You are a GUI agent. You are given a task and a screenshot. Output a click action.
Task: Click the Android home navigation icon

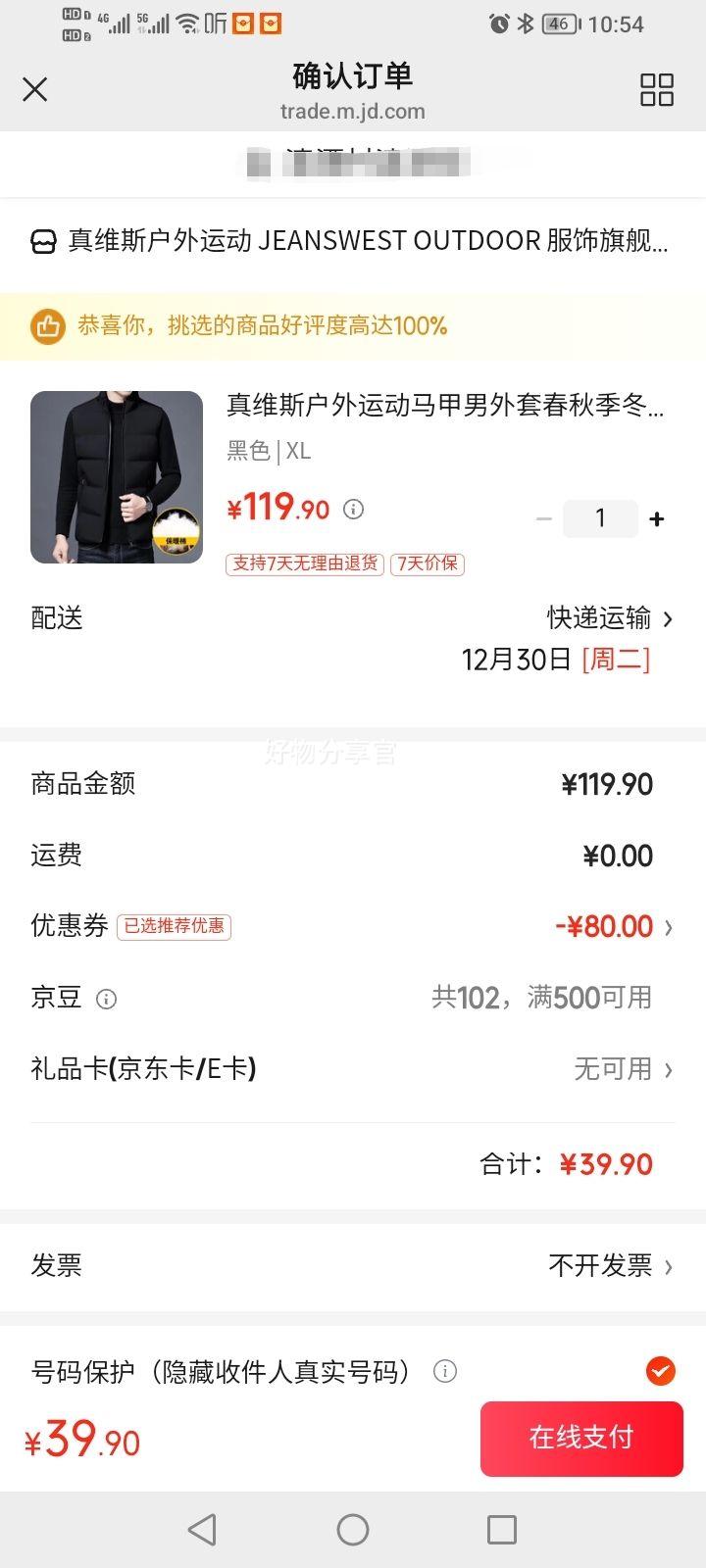pyautogui.click(x=353, y=1528)
